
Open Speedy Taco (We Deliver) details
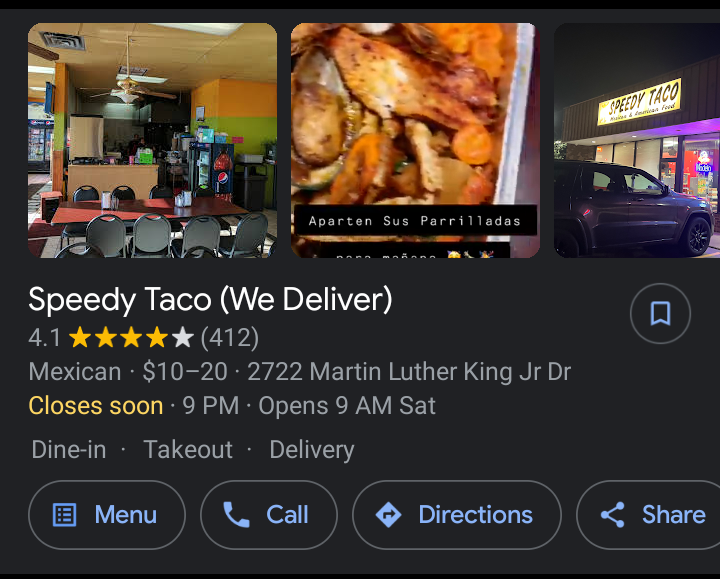coord(210,299)
